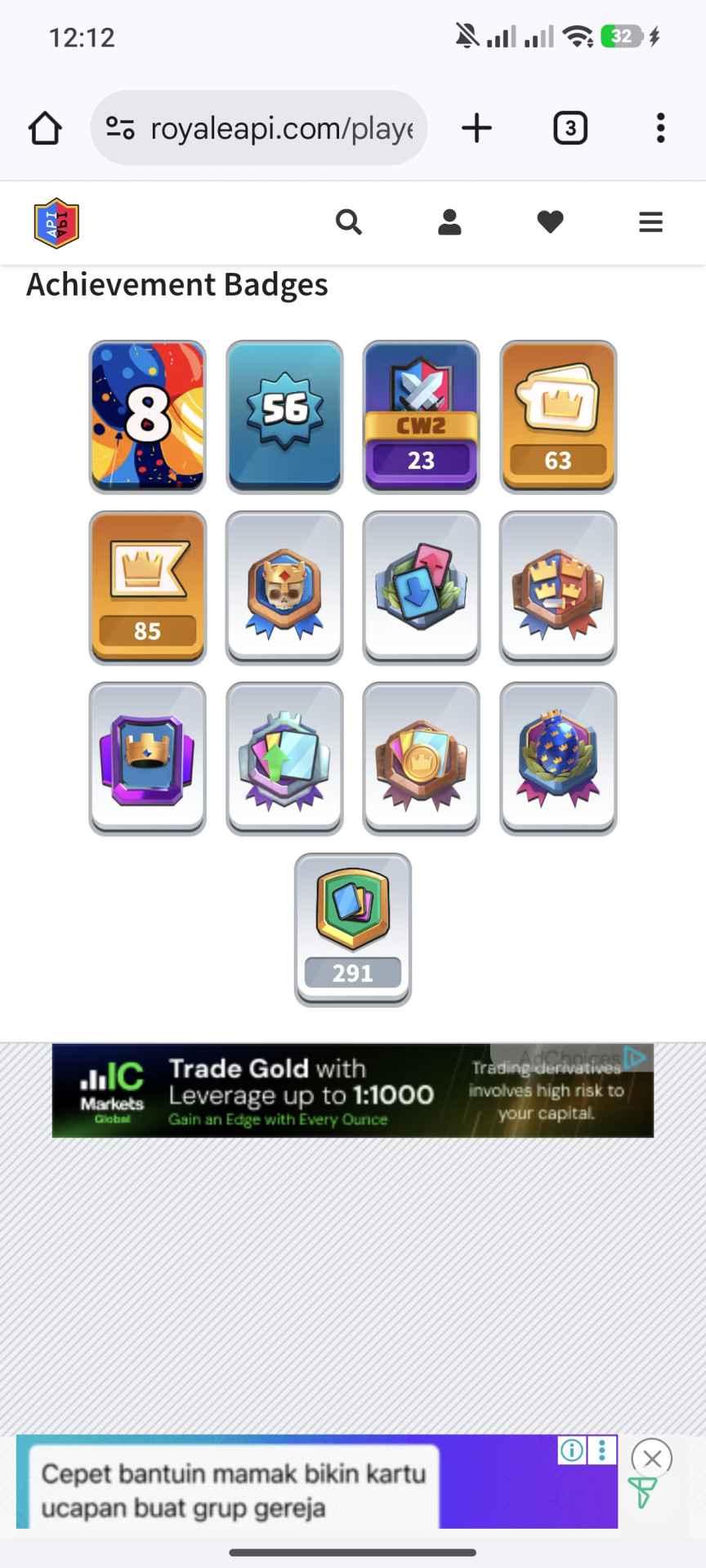The image size is (706, 1568).
Task: Tap the CW2 23 badge
Action: pyautogui.click(x=421, y=416)
